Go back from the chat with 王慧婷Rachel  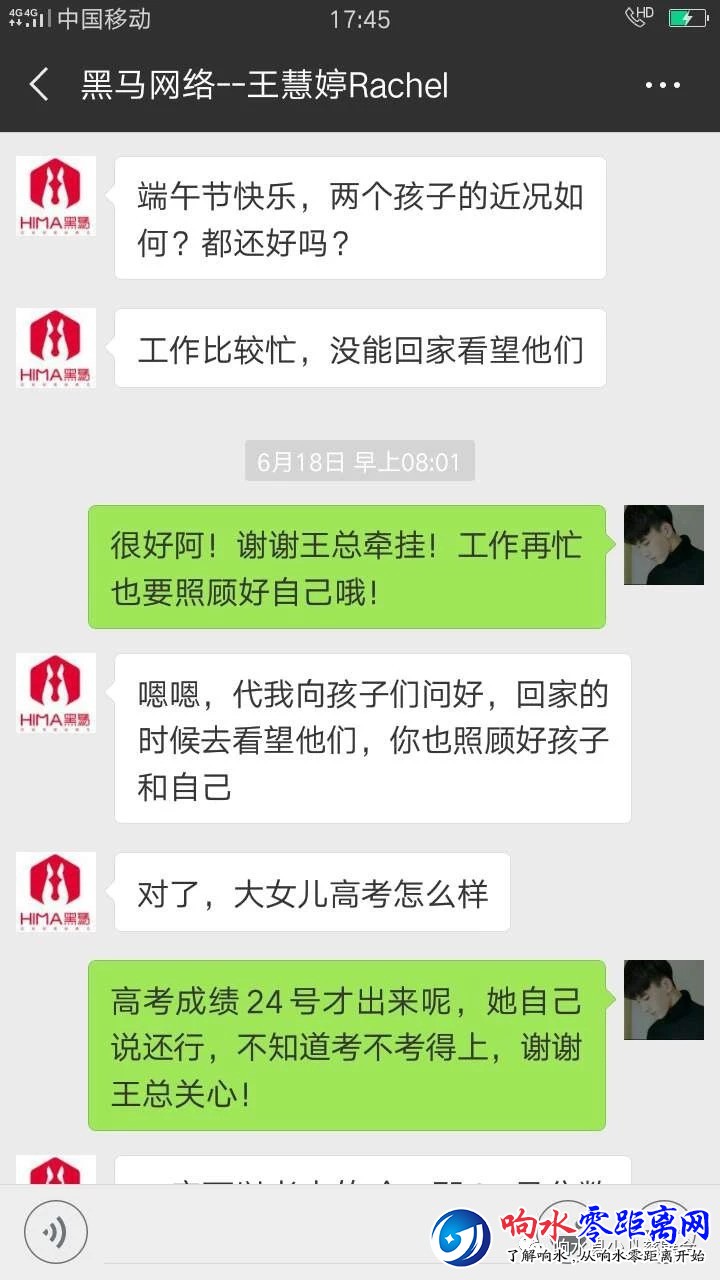click(x=39, y=85)
